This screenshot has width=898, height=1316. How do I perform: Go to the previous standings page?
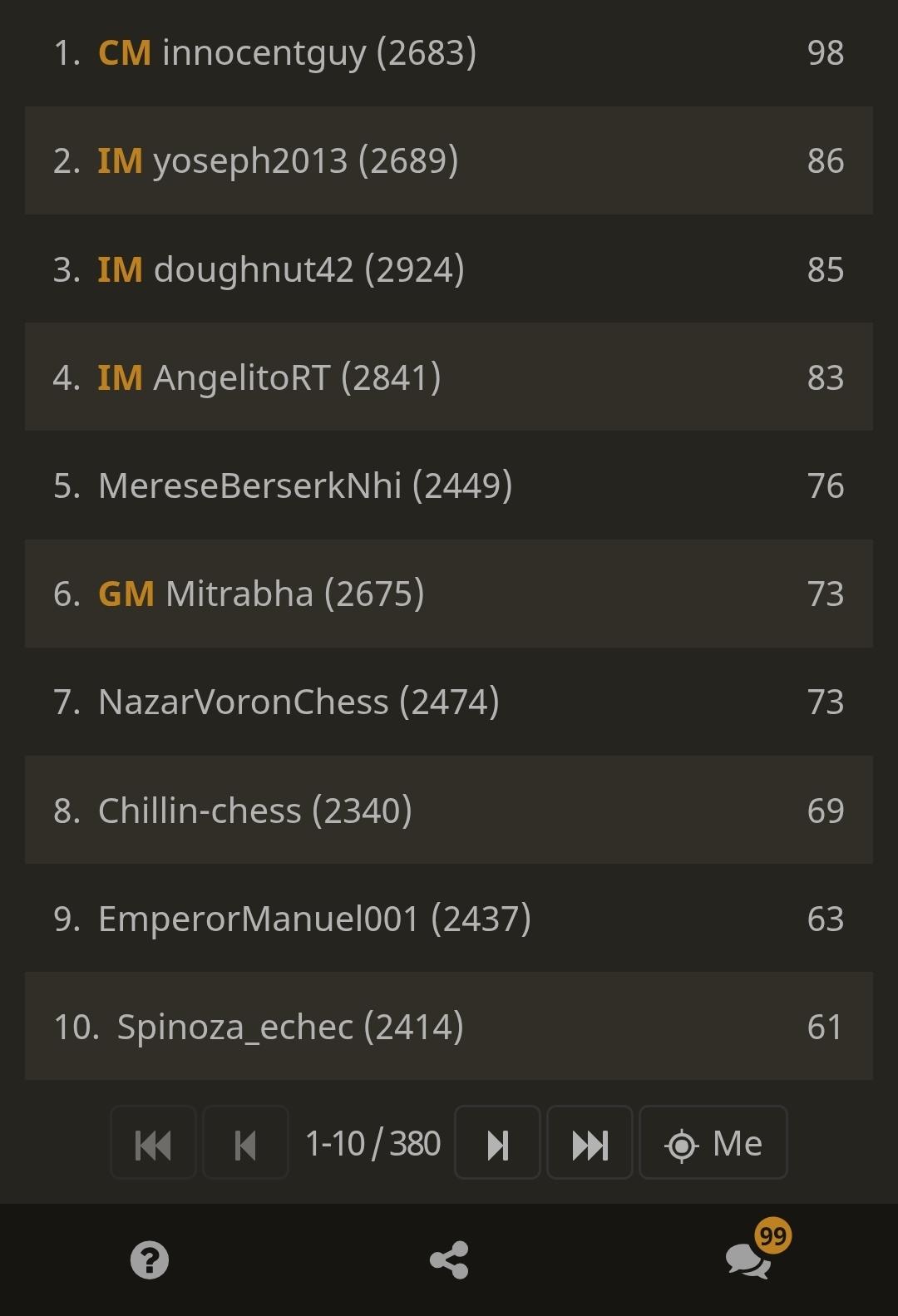point(245,1143)
